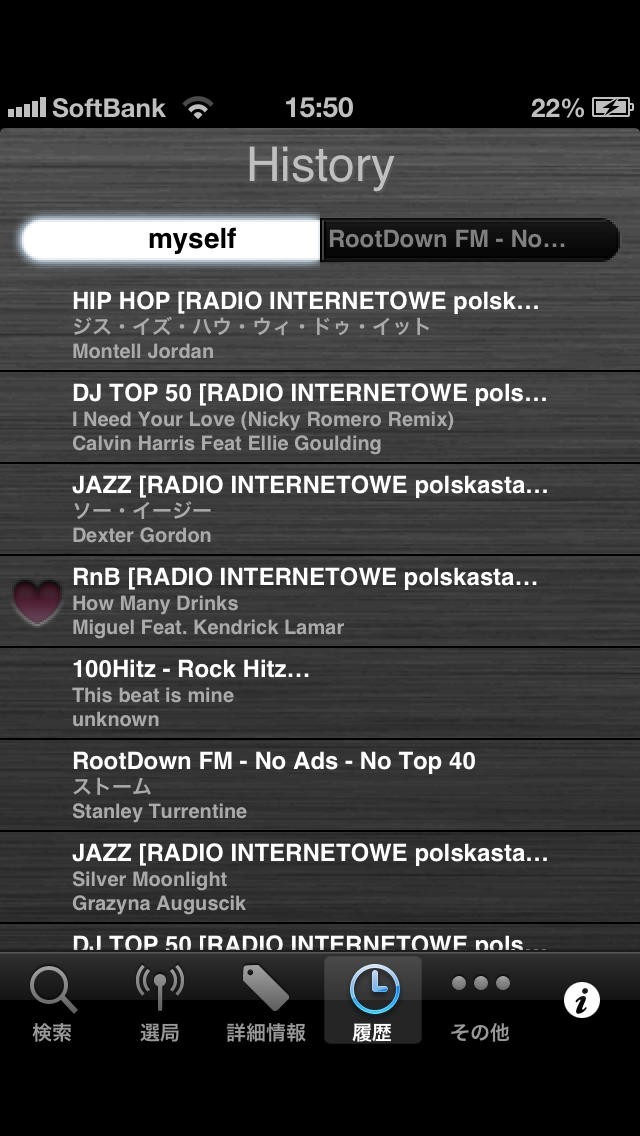
Task: Open the RootDown FM Stanley Turrentine entry
Action: point(320,785)
